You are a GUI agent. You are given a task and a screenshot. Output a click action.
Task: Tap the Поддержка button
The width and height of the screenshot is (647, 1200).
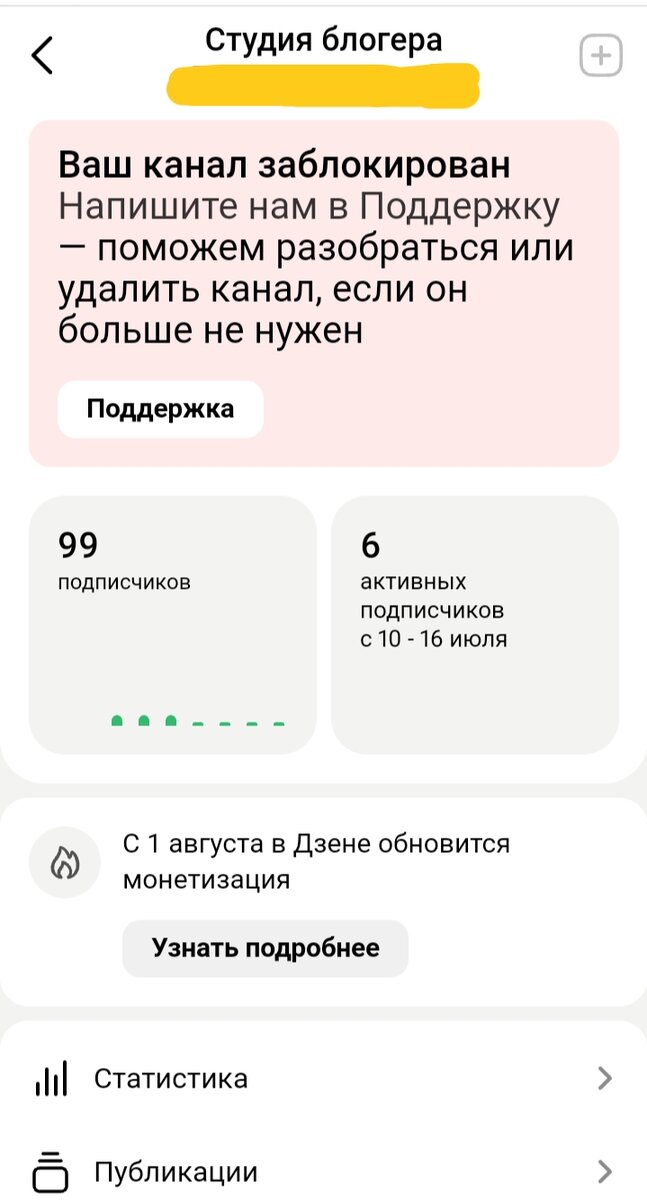pos(160,409)
